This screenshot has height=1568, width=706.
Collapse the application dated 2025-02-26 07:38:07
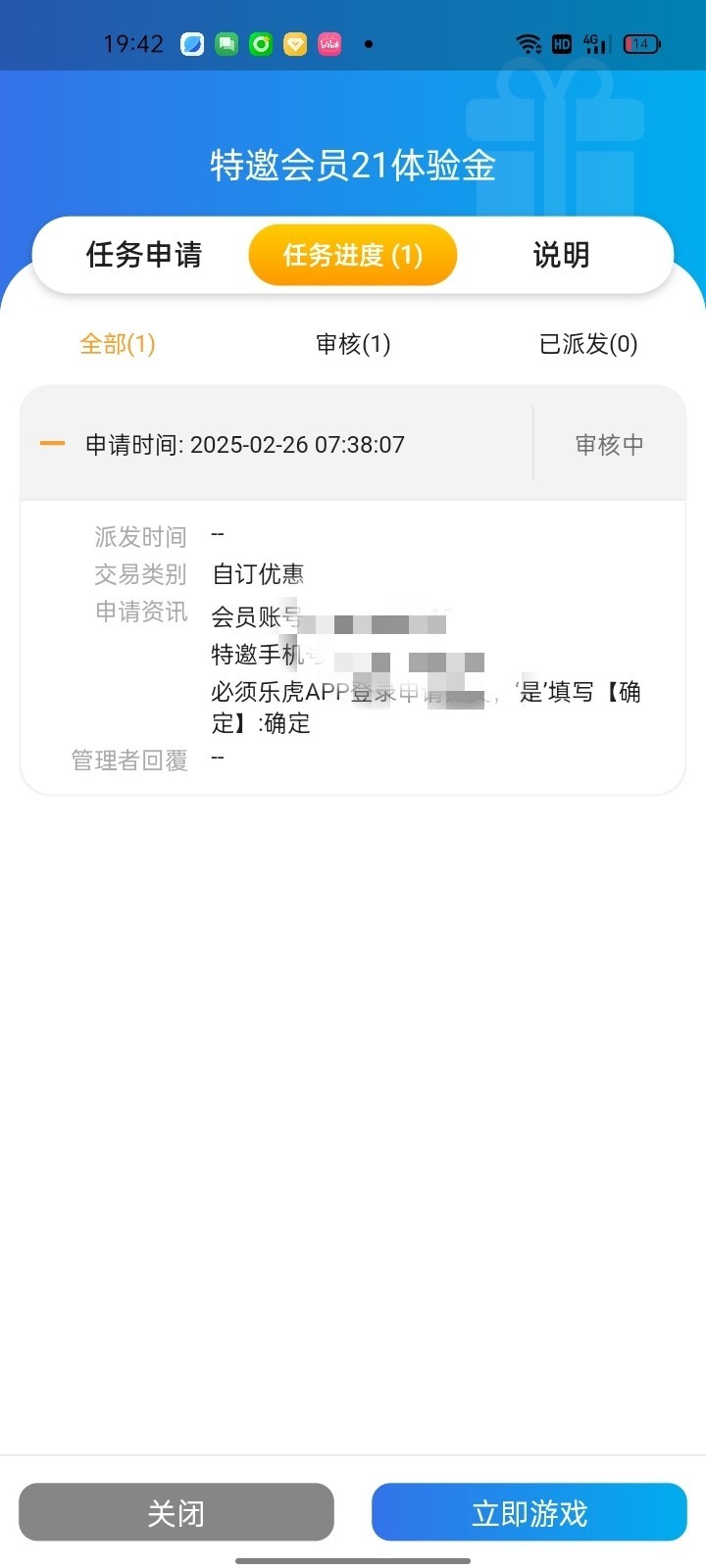[x=52, y=444]
